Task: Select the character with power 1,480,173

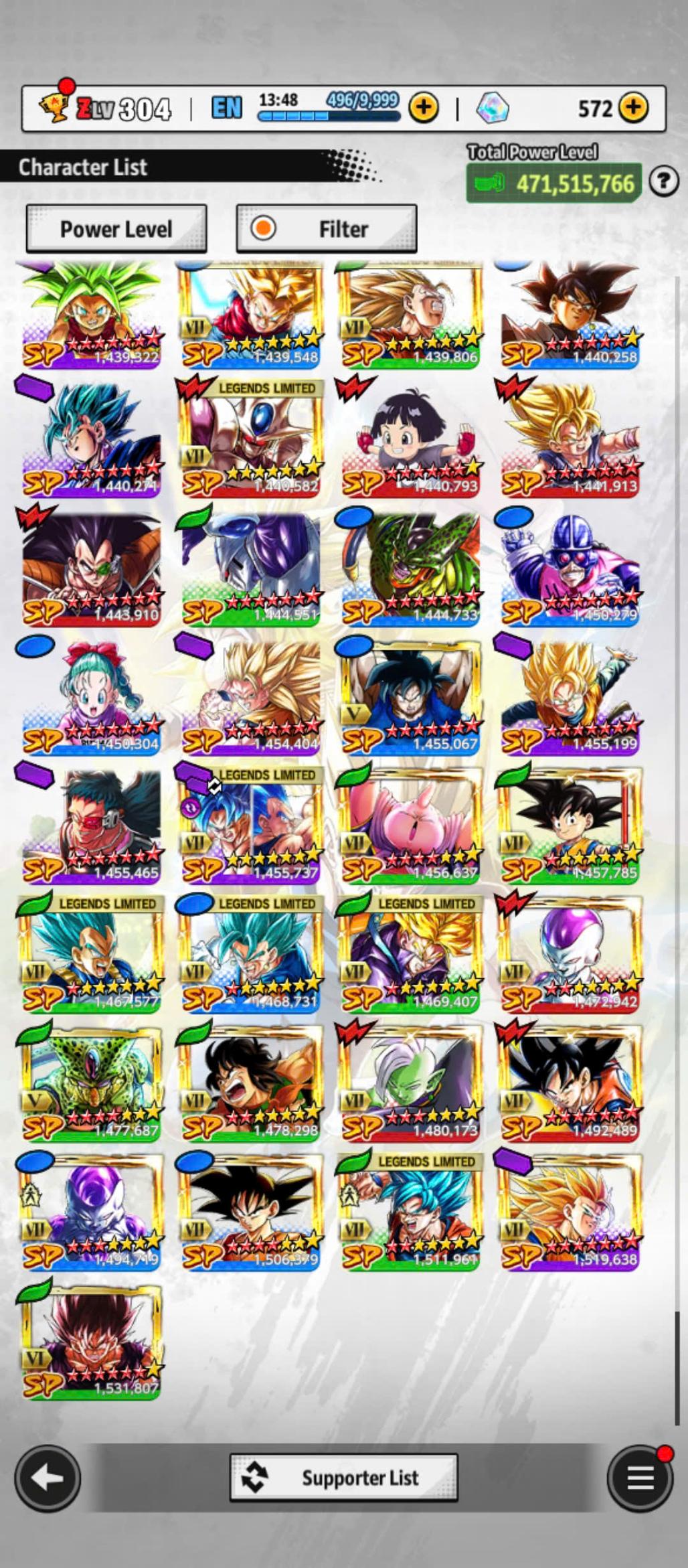Action: 411,1083
